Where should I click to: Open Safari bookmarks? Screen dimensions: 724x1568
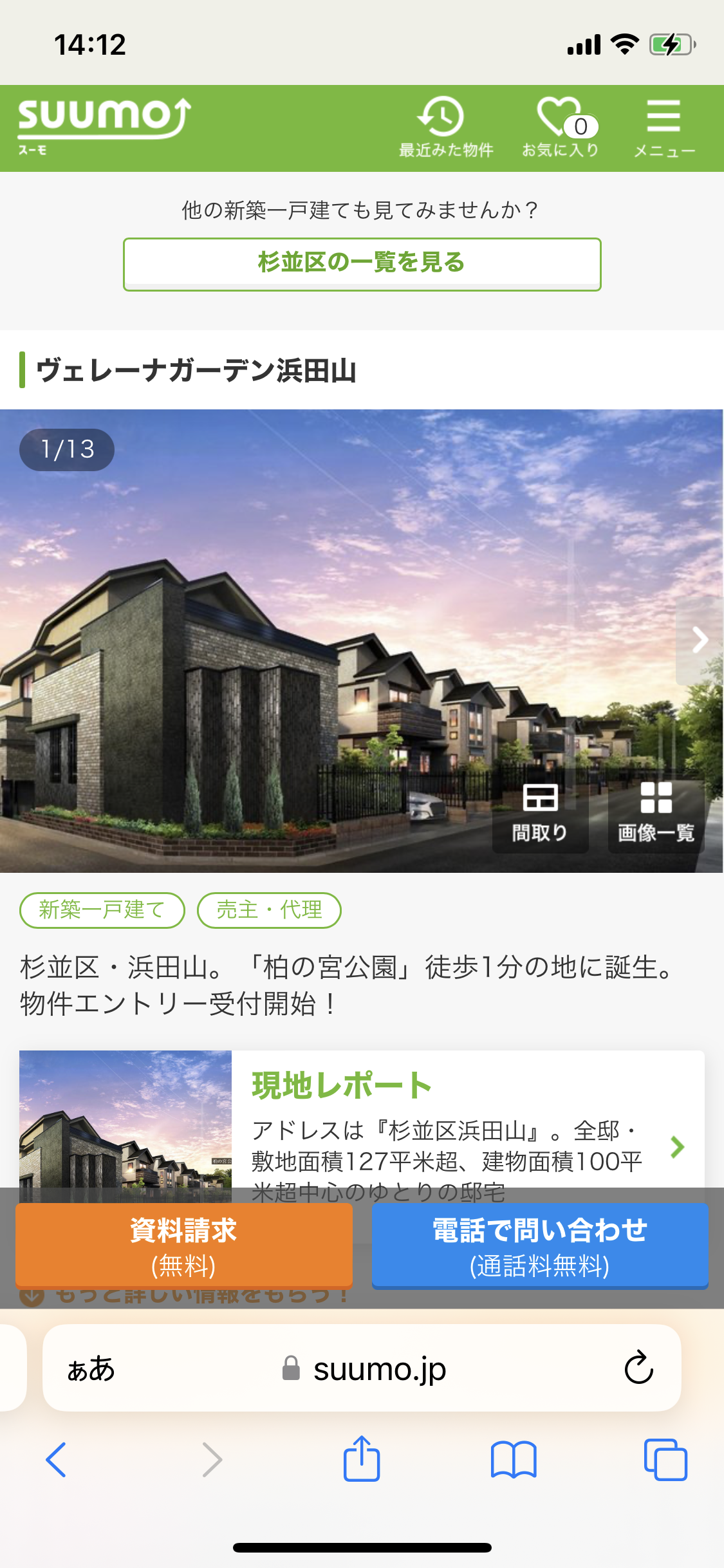[513, 1459]
